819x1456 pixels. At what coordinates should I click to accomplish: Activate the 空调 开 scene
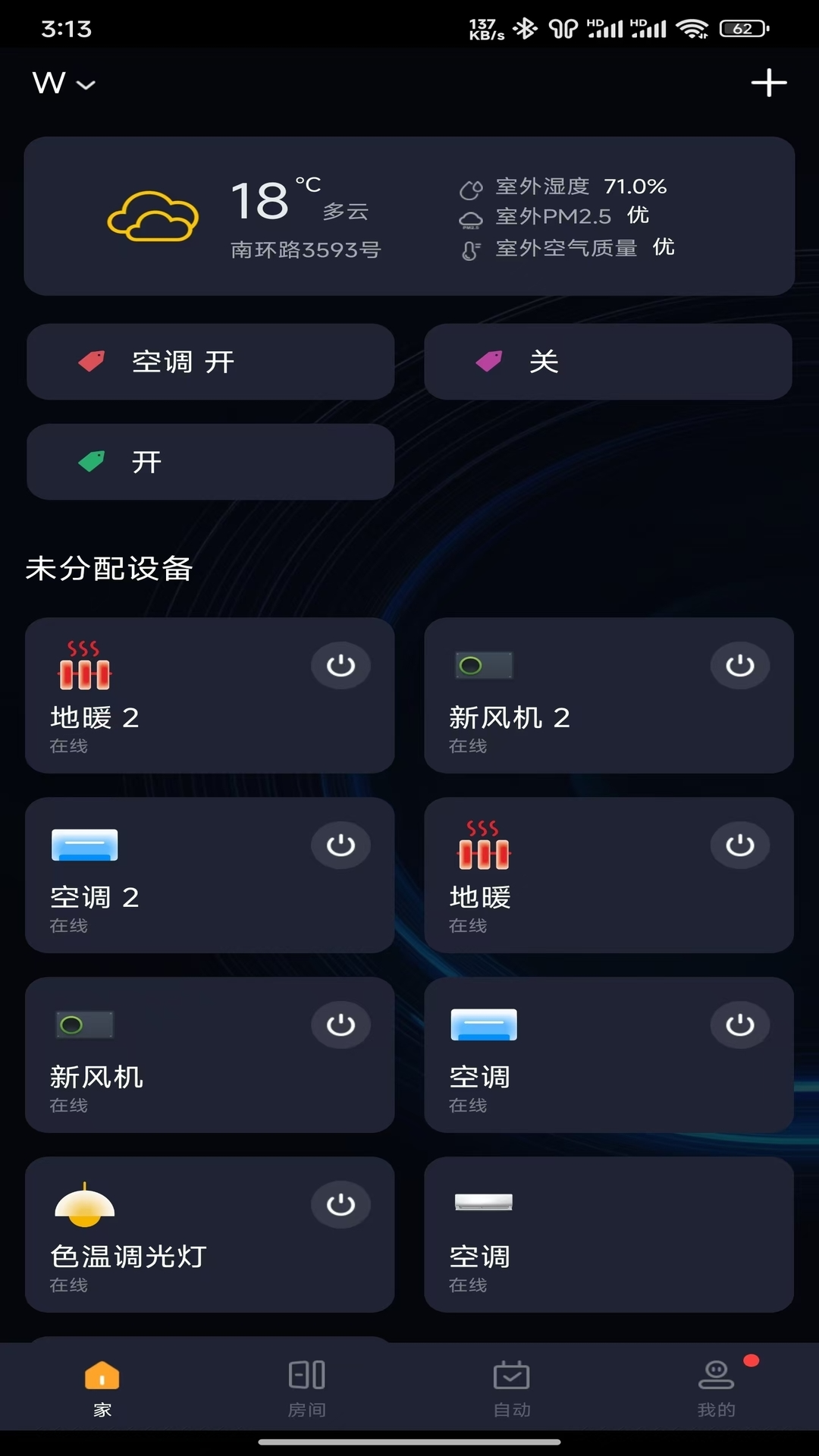[210, 362]
